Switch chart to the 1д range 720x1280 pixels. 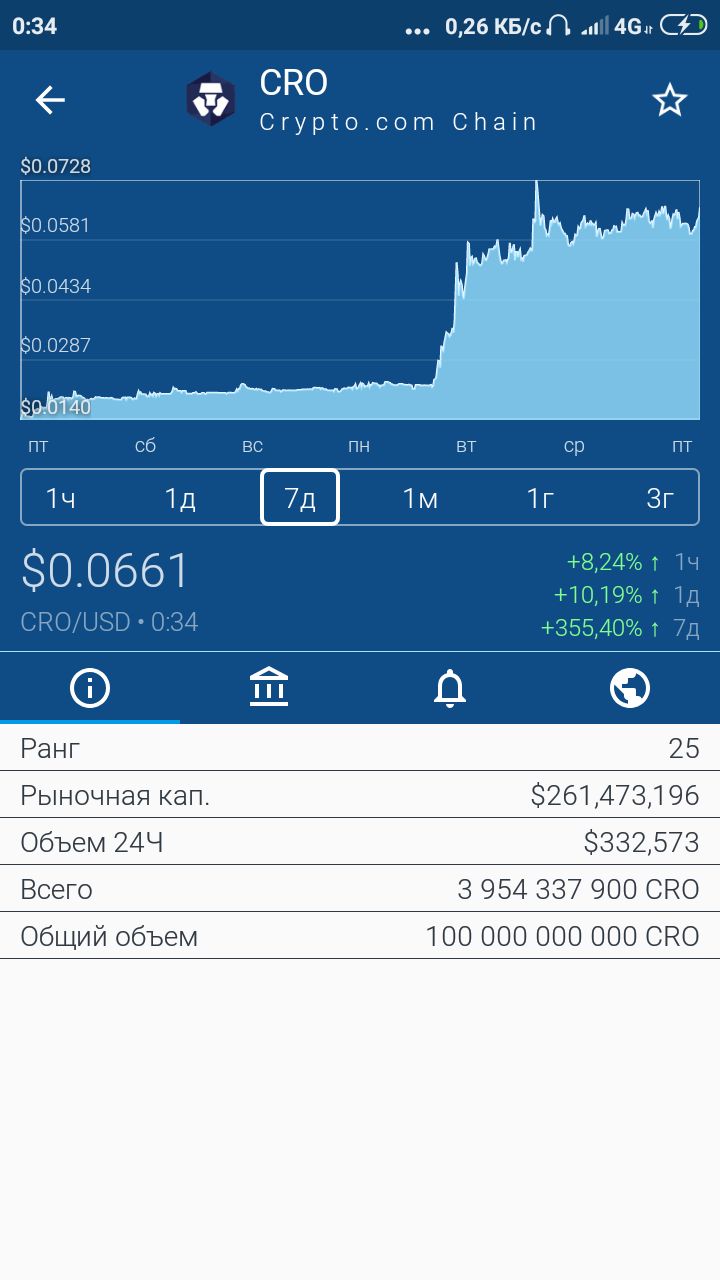180,497
